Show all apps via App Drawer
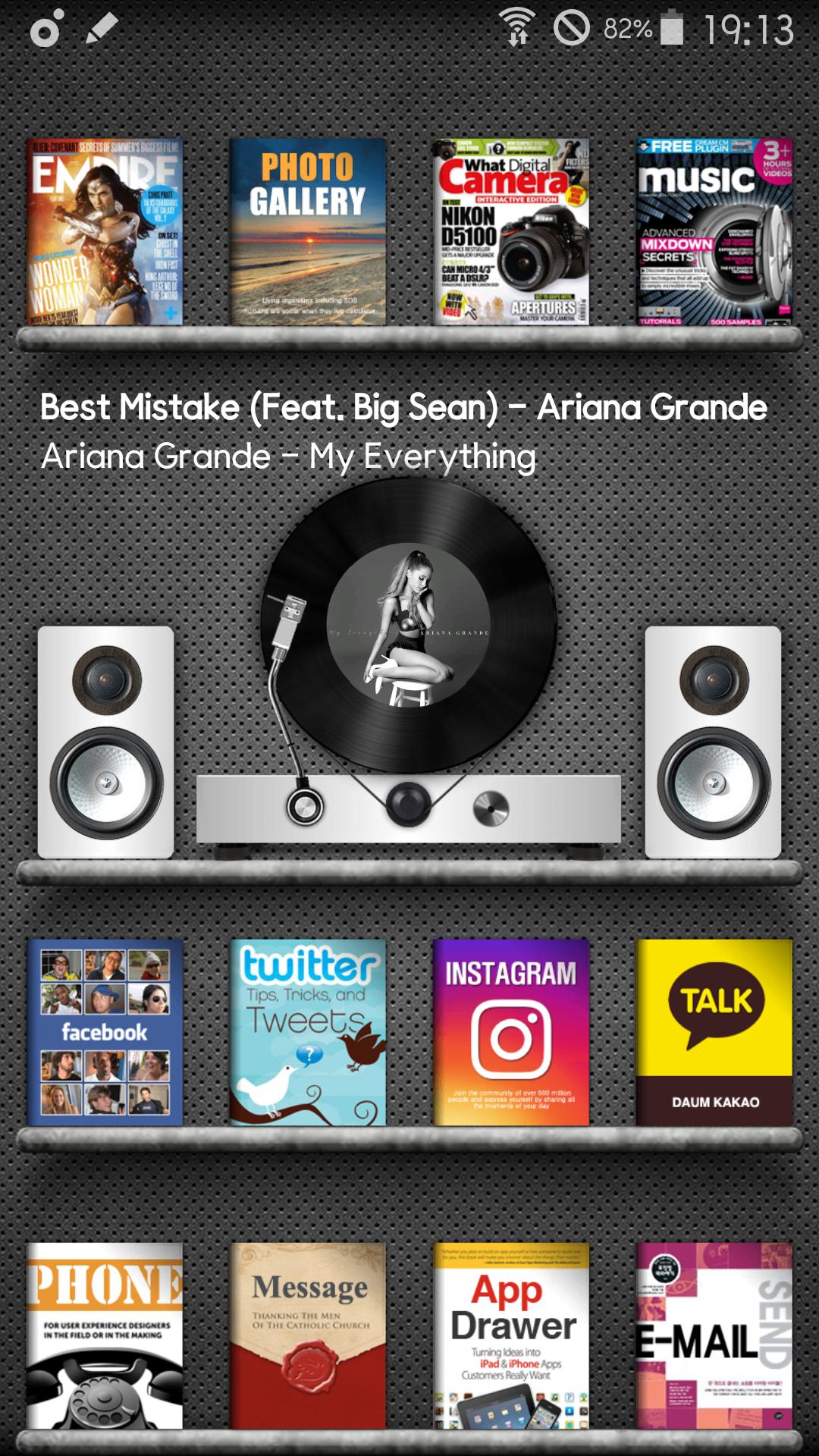This screenshot has height=1456, width=819. (x=510, y=1335)
